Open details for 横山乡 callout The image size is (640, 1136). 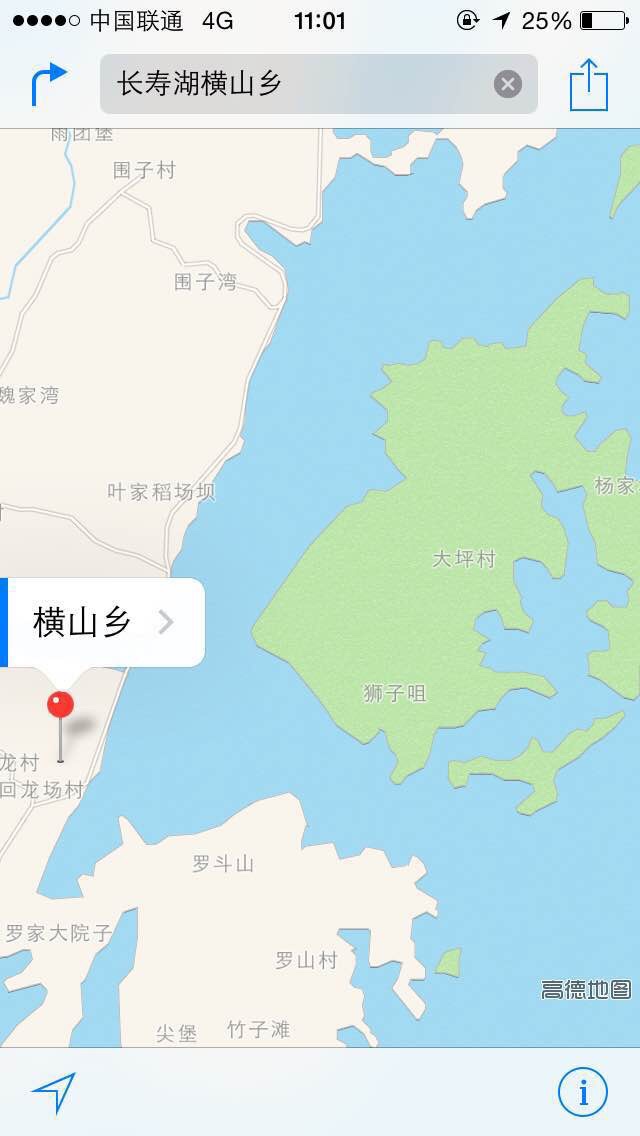[165, 622]
